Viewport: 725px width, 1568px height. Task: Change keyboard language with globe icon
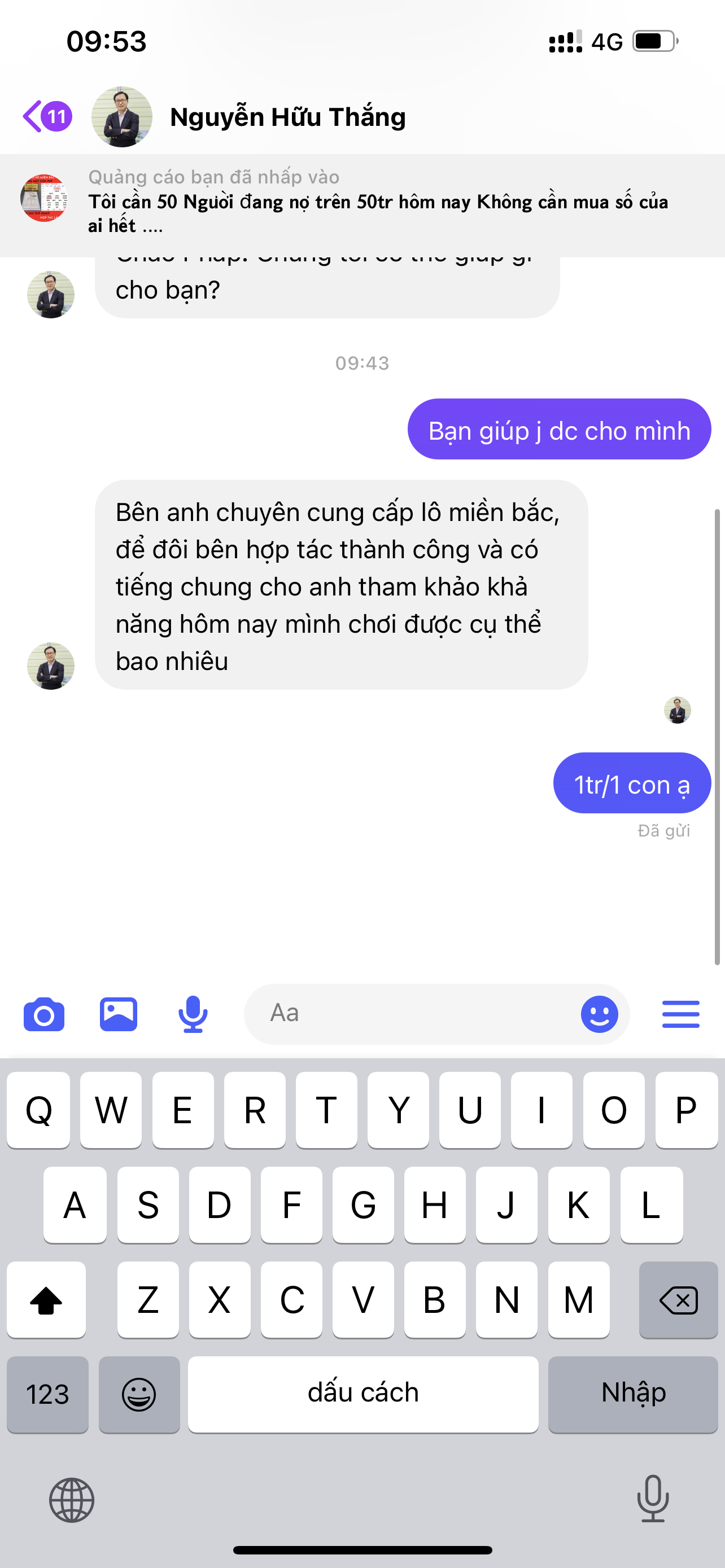point(72,1500)
